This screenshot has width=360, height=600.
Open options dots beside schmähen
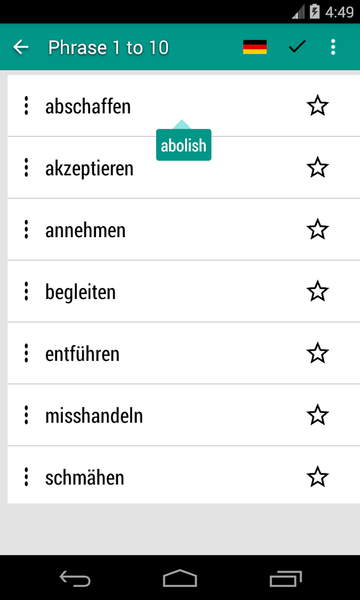click(26, 477)
